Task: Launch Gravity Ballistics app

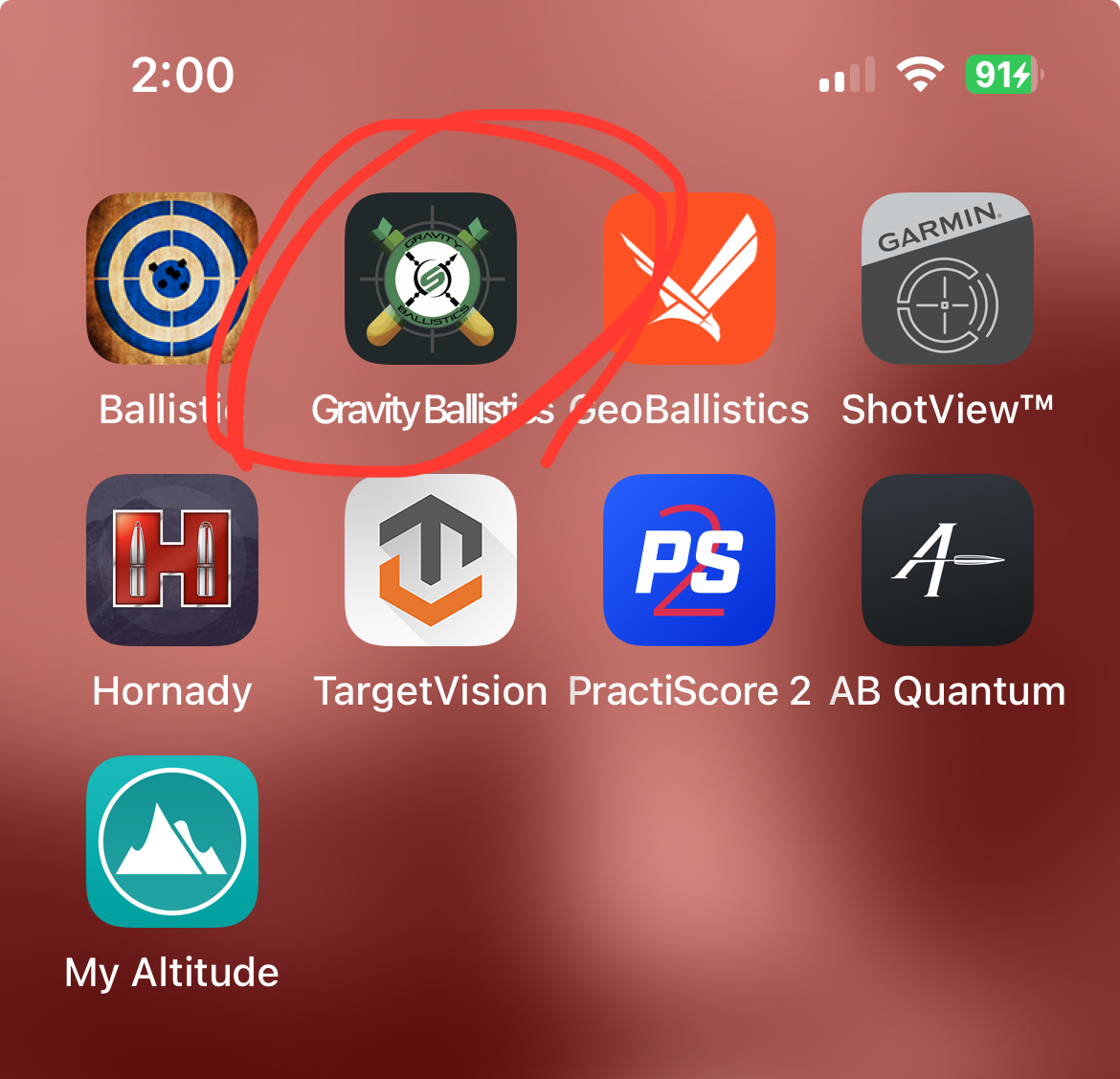Action: [x=431, y=279]
